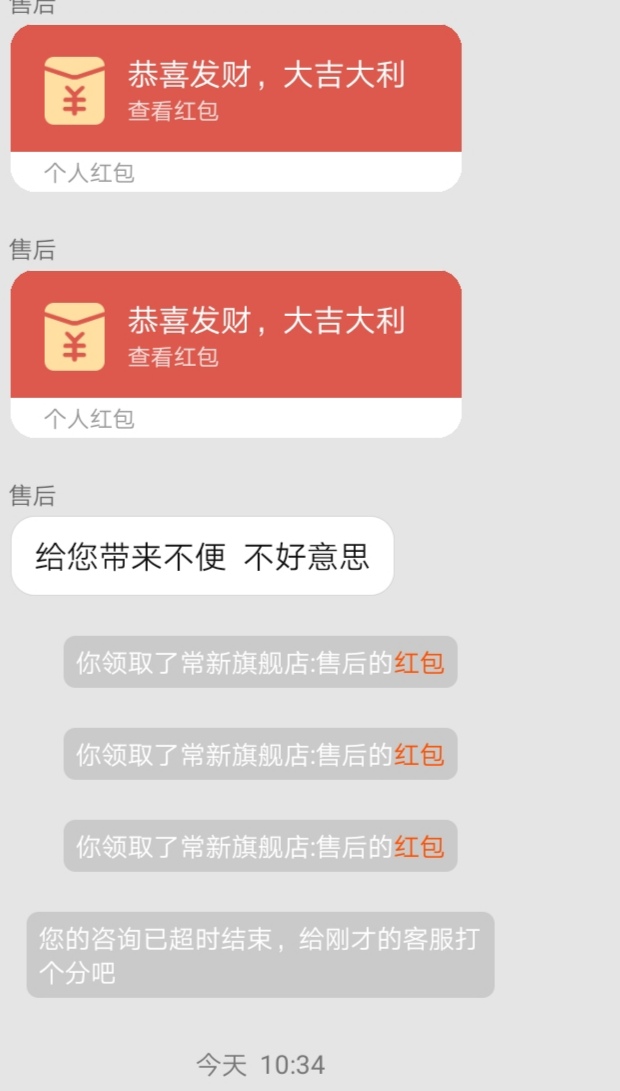Open the red packet directly above the 给您带来不便 message
Screen dimensions: 620x1091
point(236,353)
